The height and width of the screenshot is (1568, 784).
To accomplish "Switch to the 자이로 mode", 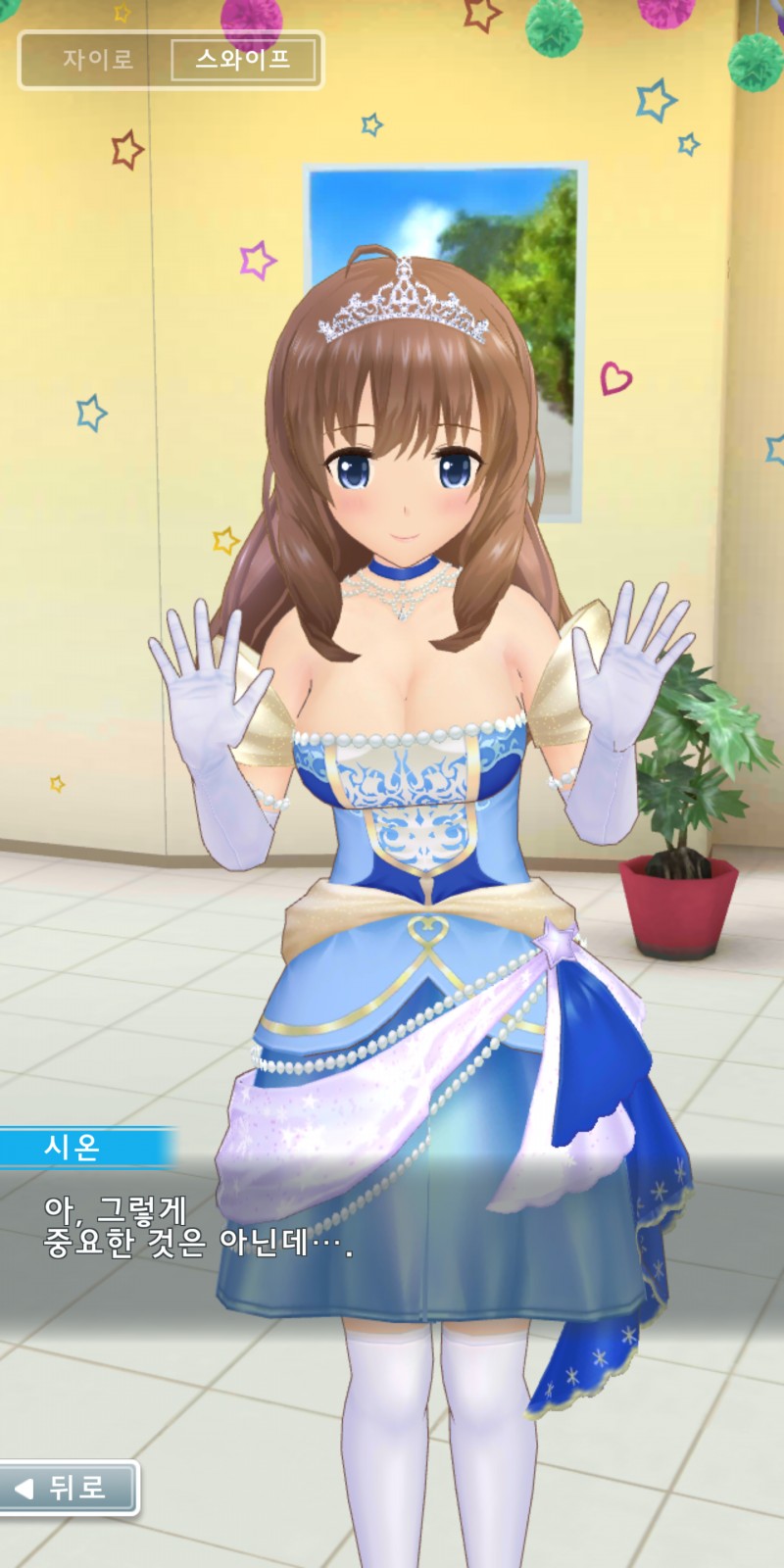I will click(97, 60).
